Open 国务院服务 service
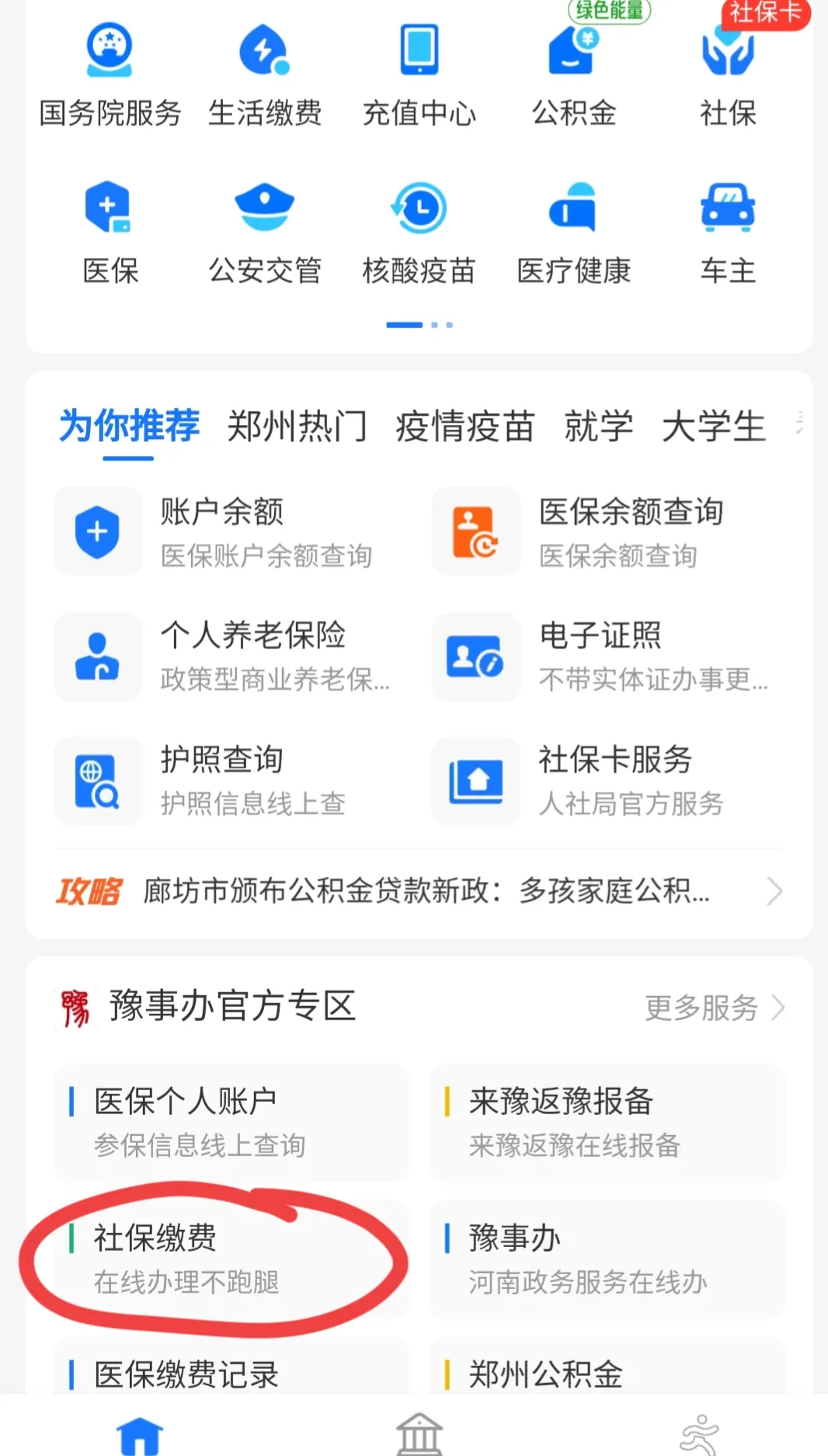The image size is (828, 1456). pyautogui.click(x=110, y=74)
